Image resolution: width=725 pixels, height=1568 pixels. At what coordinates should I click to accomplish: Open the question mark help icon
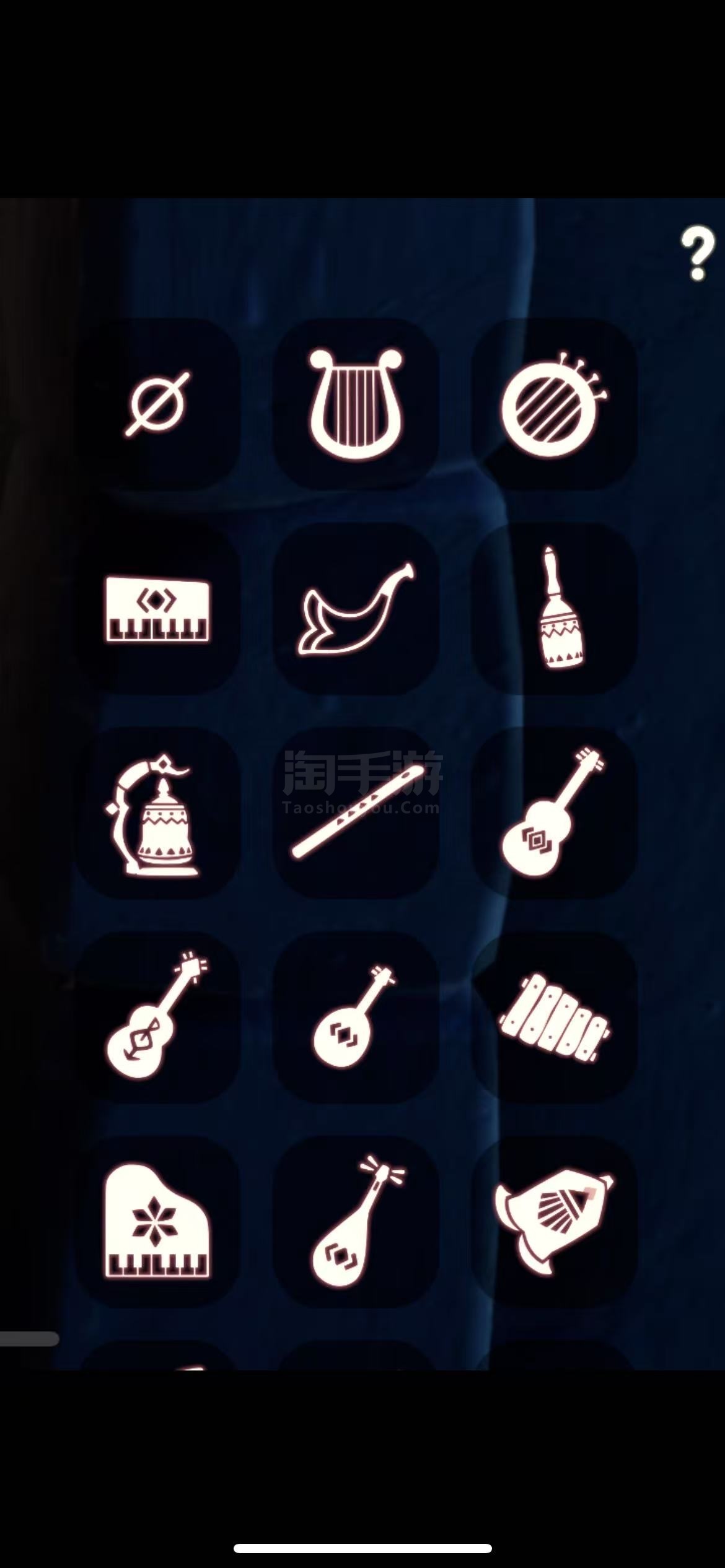[697, 254]
